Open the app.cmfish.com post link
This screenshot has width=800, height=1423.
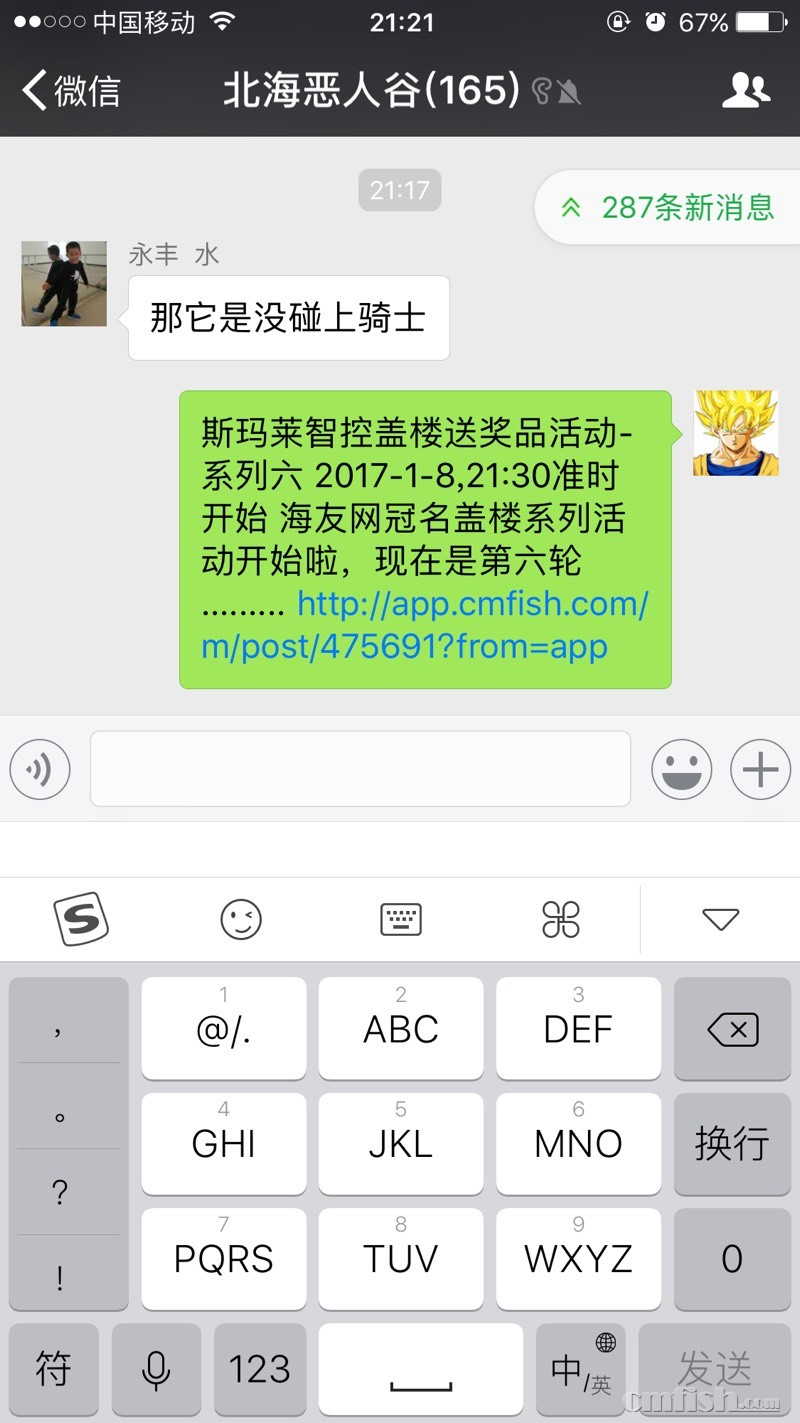(425, 625)
